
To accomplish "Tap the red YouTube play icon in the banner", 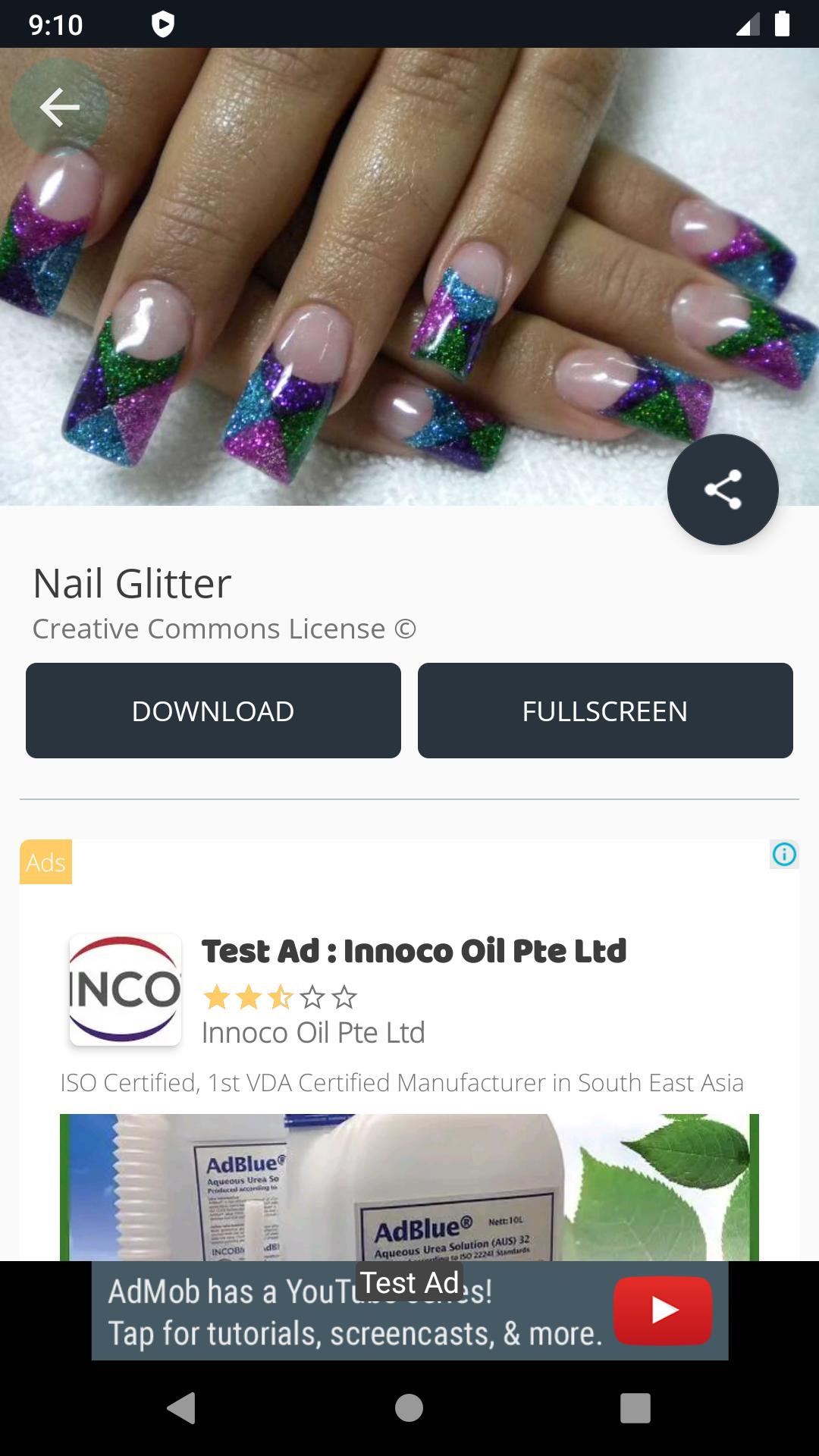I will point(663,1310).
